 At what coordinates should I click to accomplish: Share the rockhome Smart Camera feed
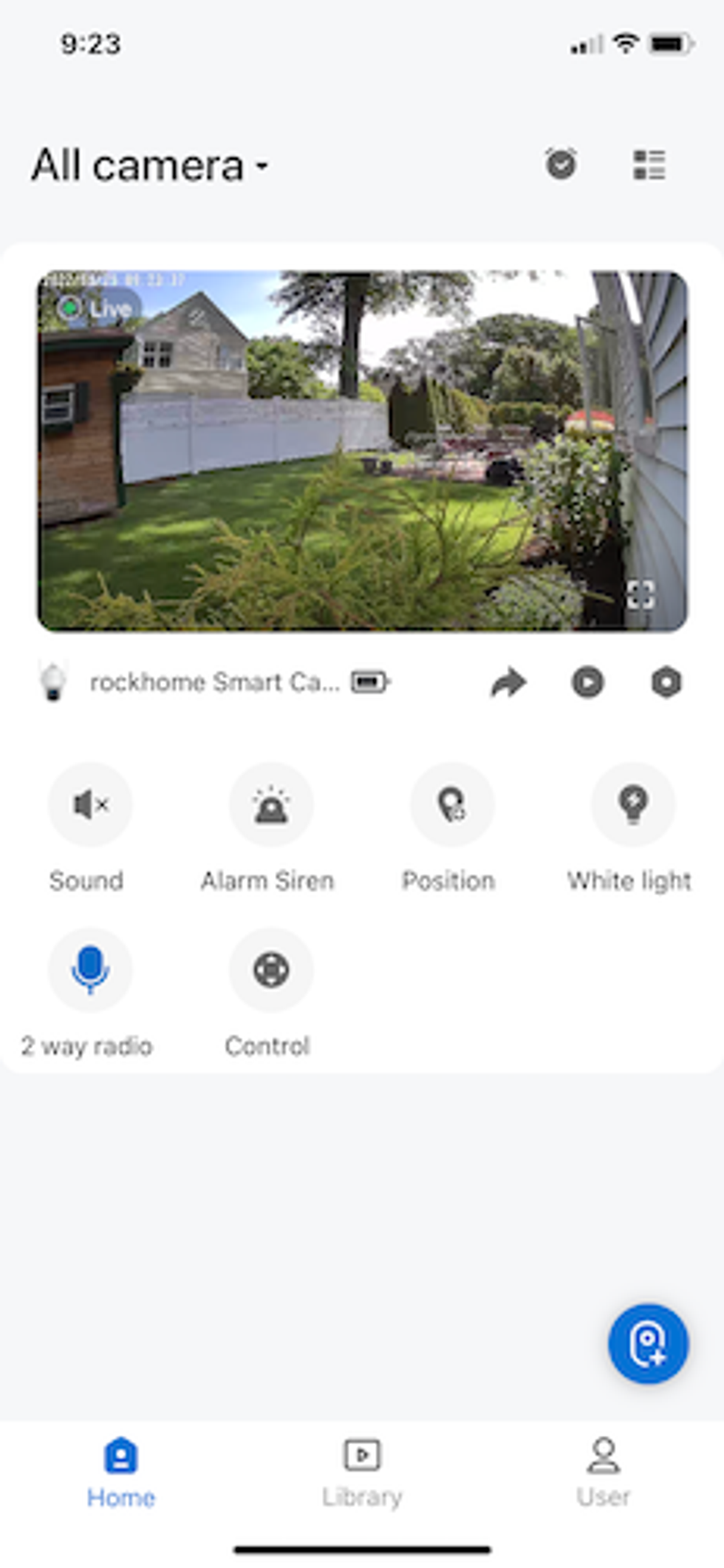click(508, 682)
